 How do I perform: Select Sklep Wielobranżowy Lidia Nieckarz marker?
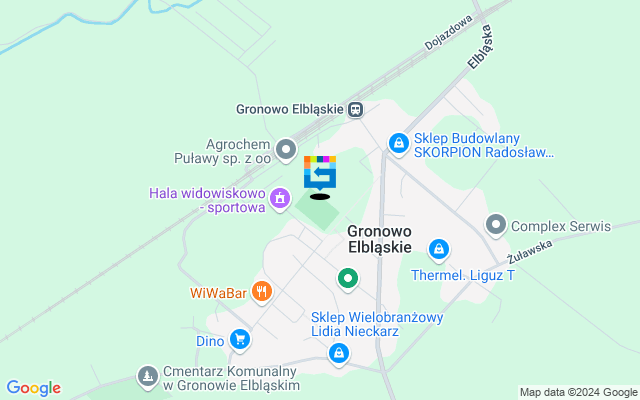click(x=339, y=352)
